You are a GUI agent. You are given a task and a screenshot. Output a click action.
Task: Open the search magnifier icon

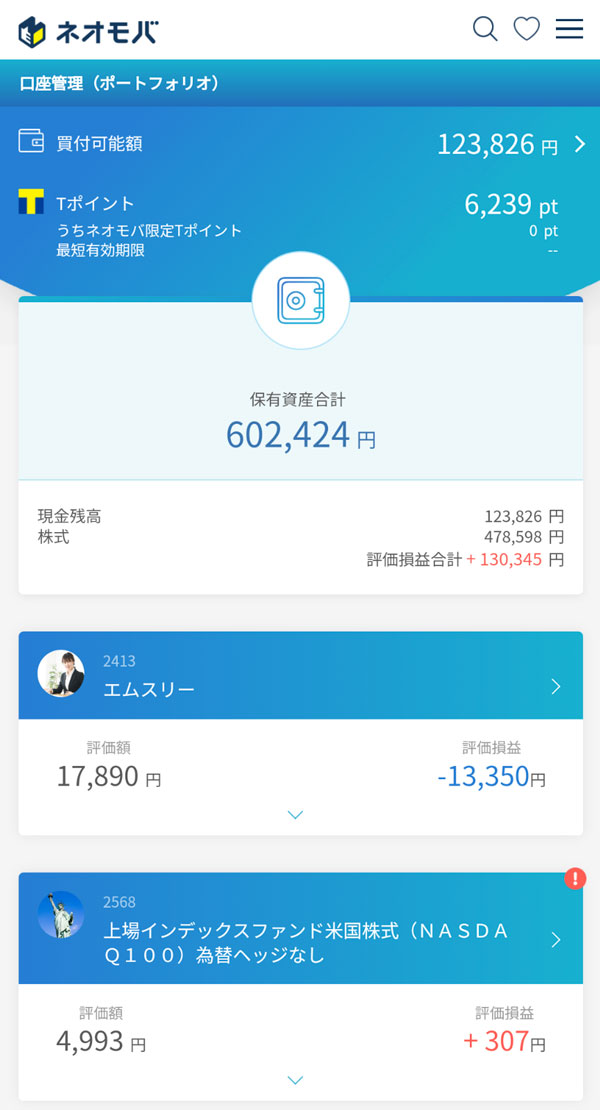point(485,30)
